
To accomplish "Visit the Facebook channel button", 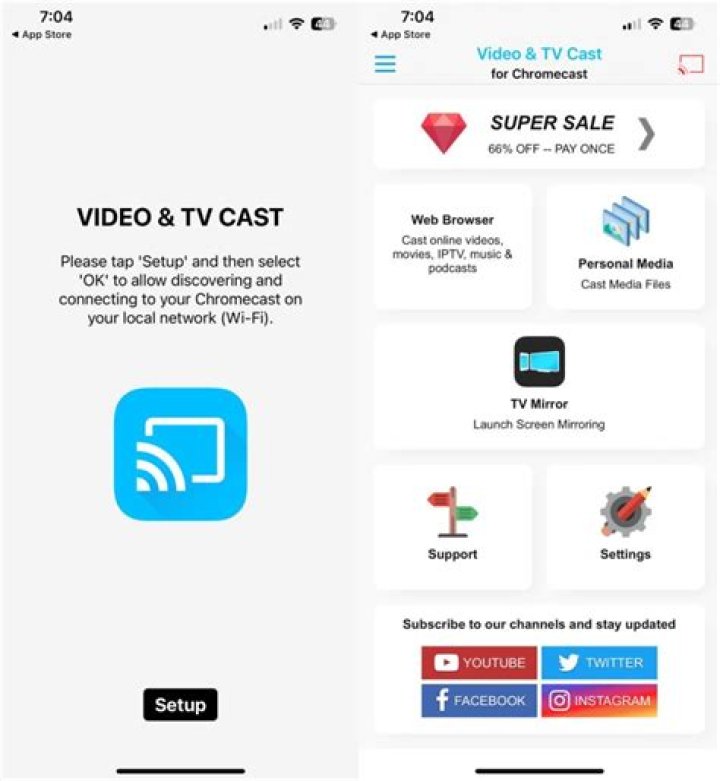I will point(479,700).
